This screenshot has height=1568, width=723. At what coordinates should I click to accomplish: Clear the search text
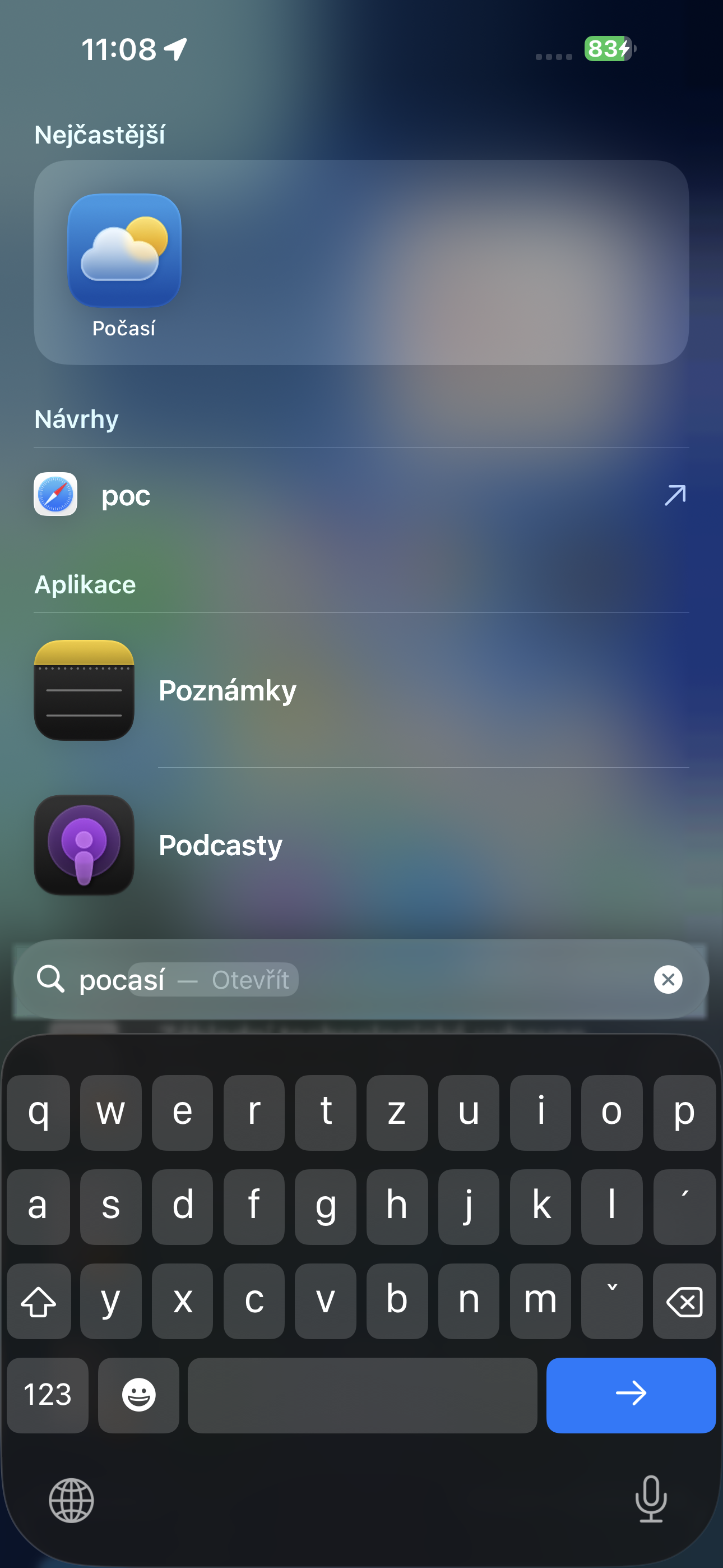tap(668, 979)
